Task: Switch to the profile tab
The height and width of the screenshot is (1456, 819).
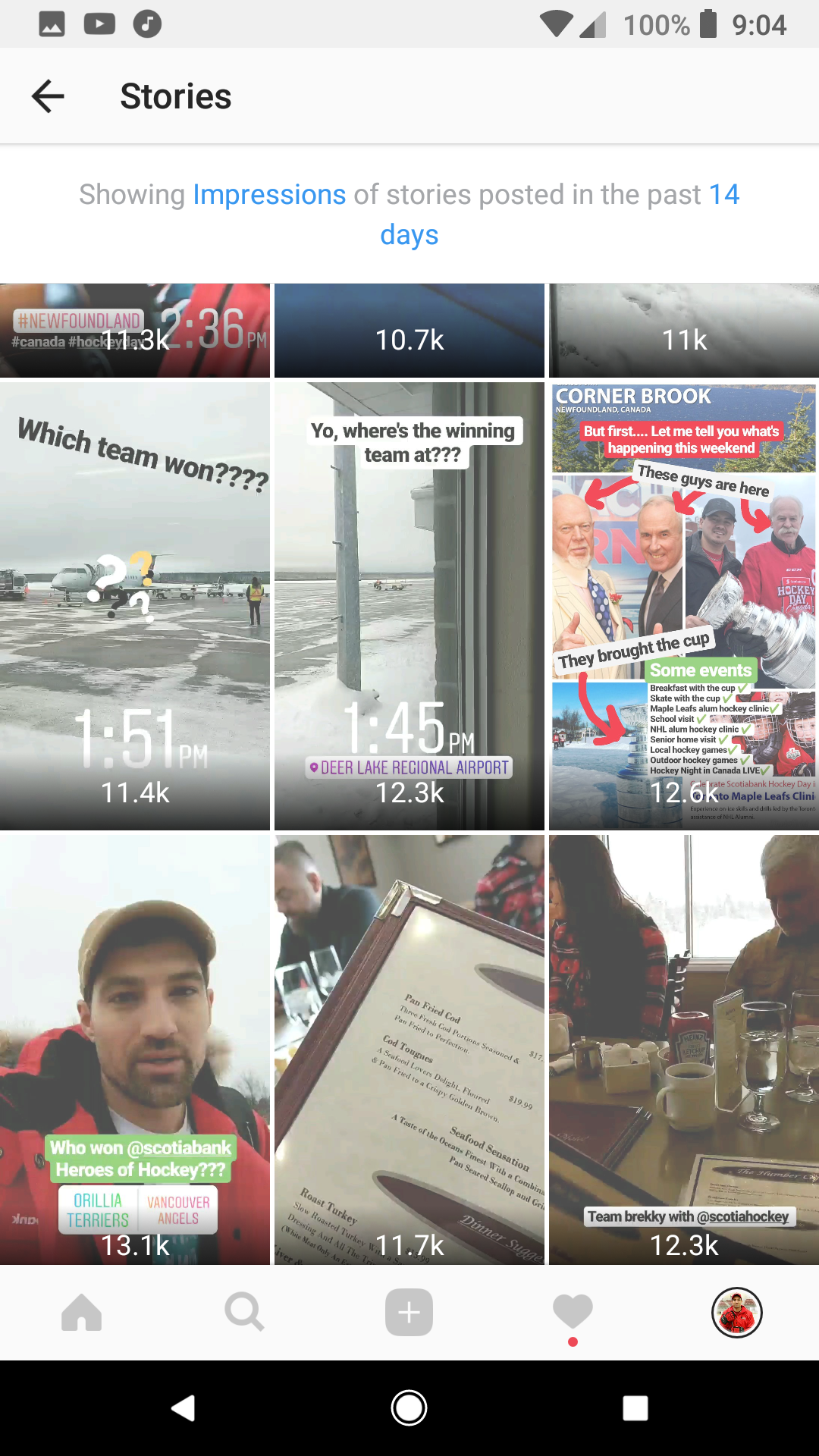Action: click(736, 1313)
